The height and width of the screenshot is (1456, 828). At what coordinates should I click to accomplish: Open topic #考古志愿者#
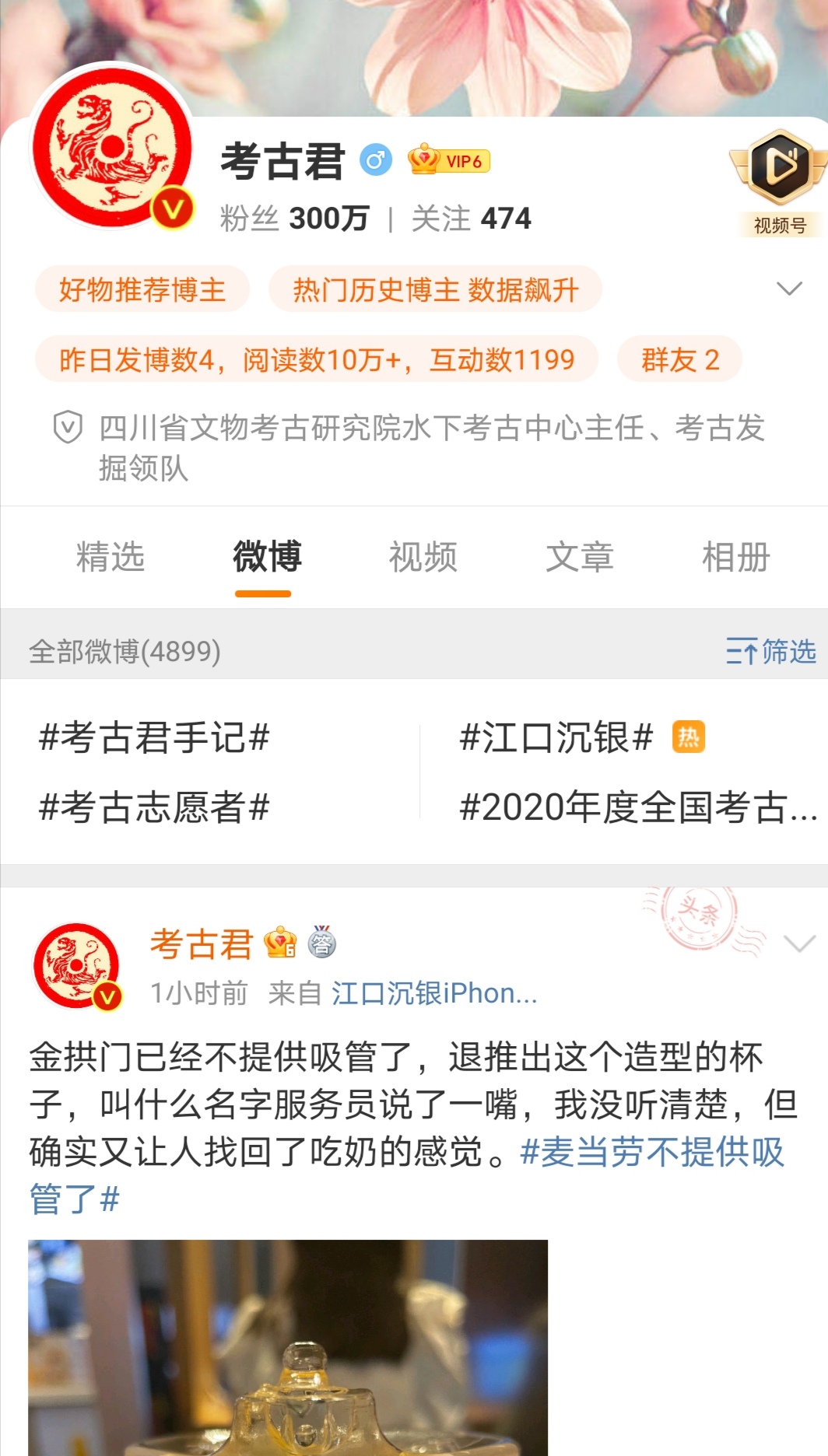point(154,807)
